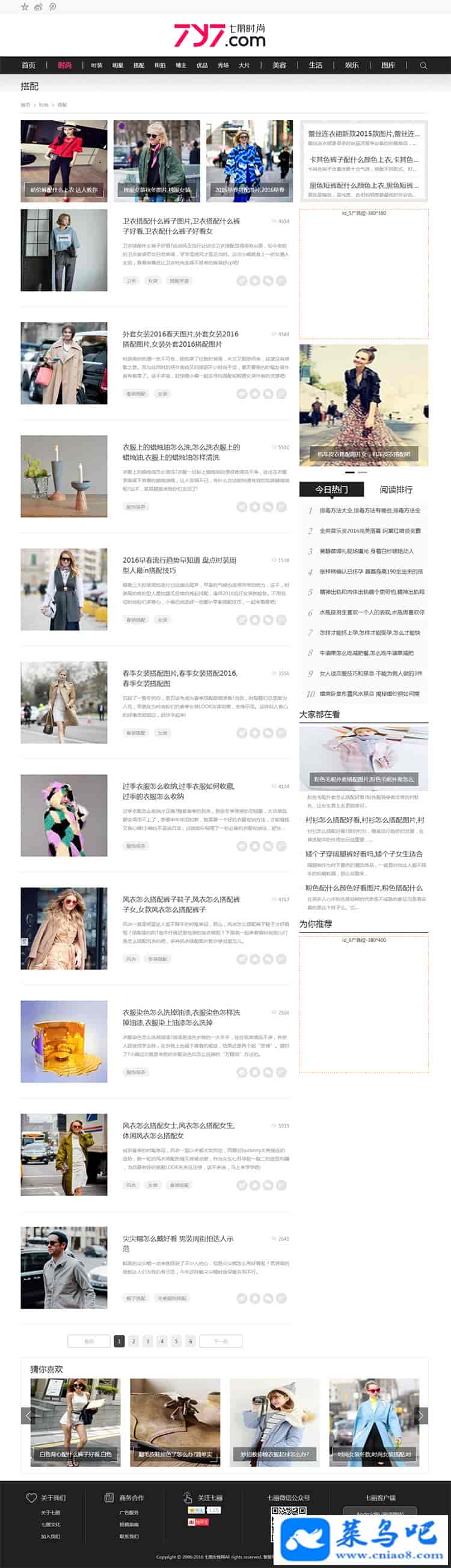The height and width of the screenshot is (1568, 451).
Task: Open the 图库 gallery section
Action: coord(388,65)
